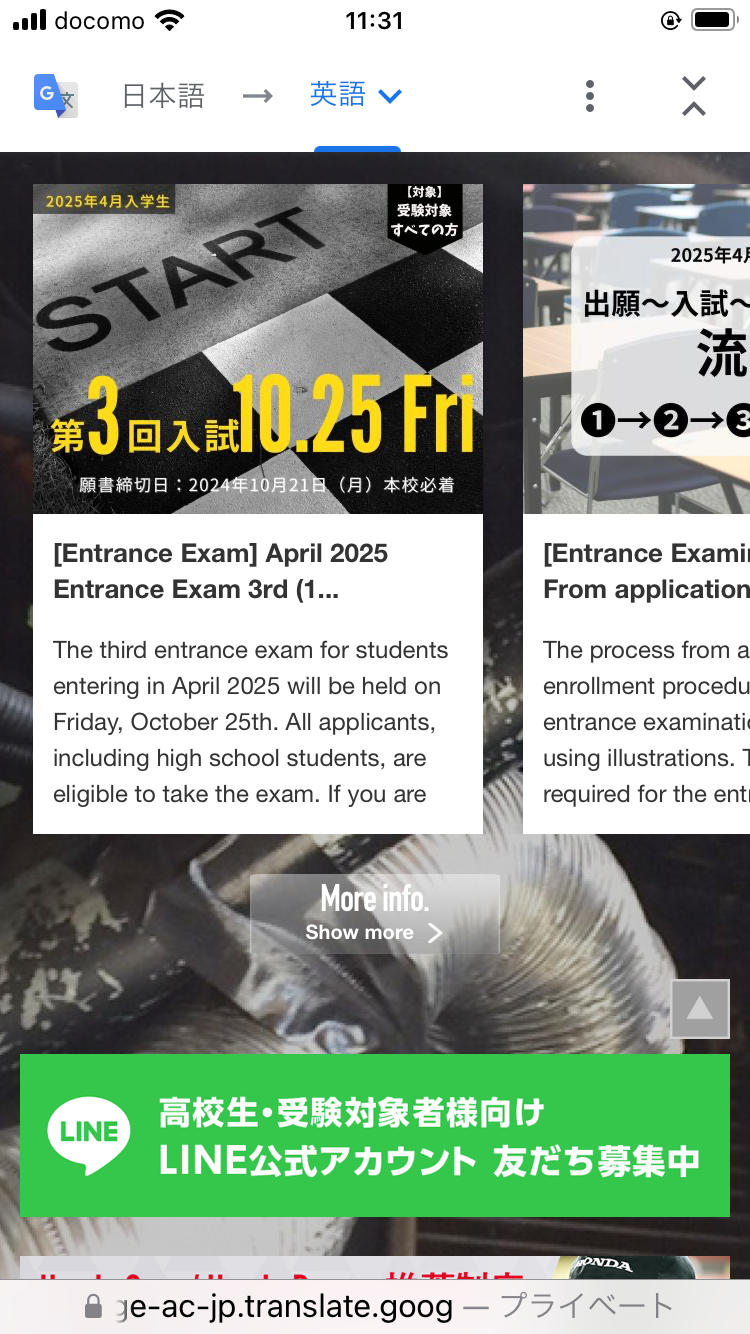Open the LINE official account banner

[x=374, y=1135]
